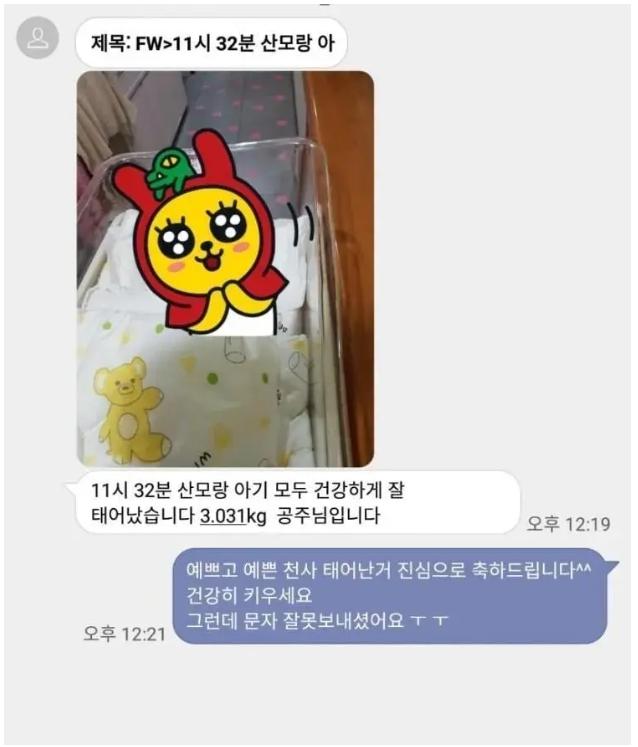
Task: View the attached baby crib photo
Action: click(225, 268)
